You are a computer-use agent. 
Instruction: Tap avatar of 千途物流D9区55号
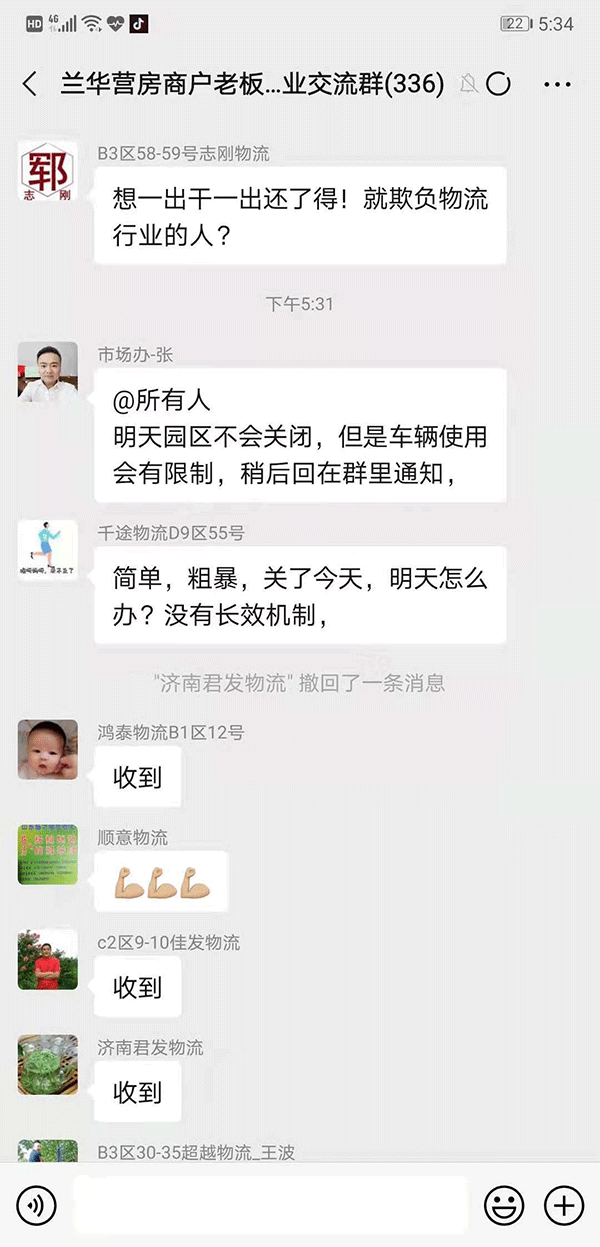tap(48, 550)
